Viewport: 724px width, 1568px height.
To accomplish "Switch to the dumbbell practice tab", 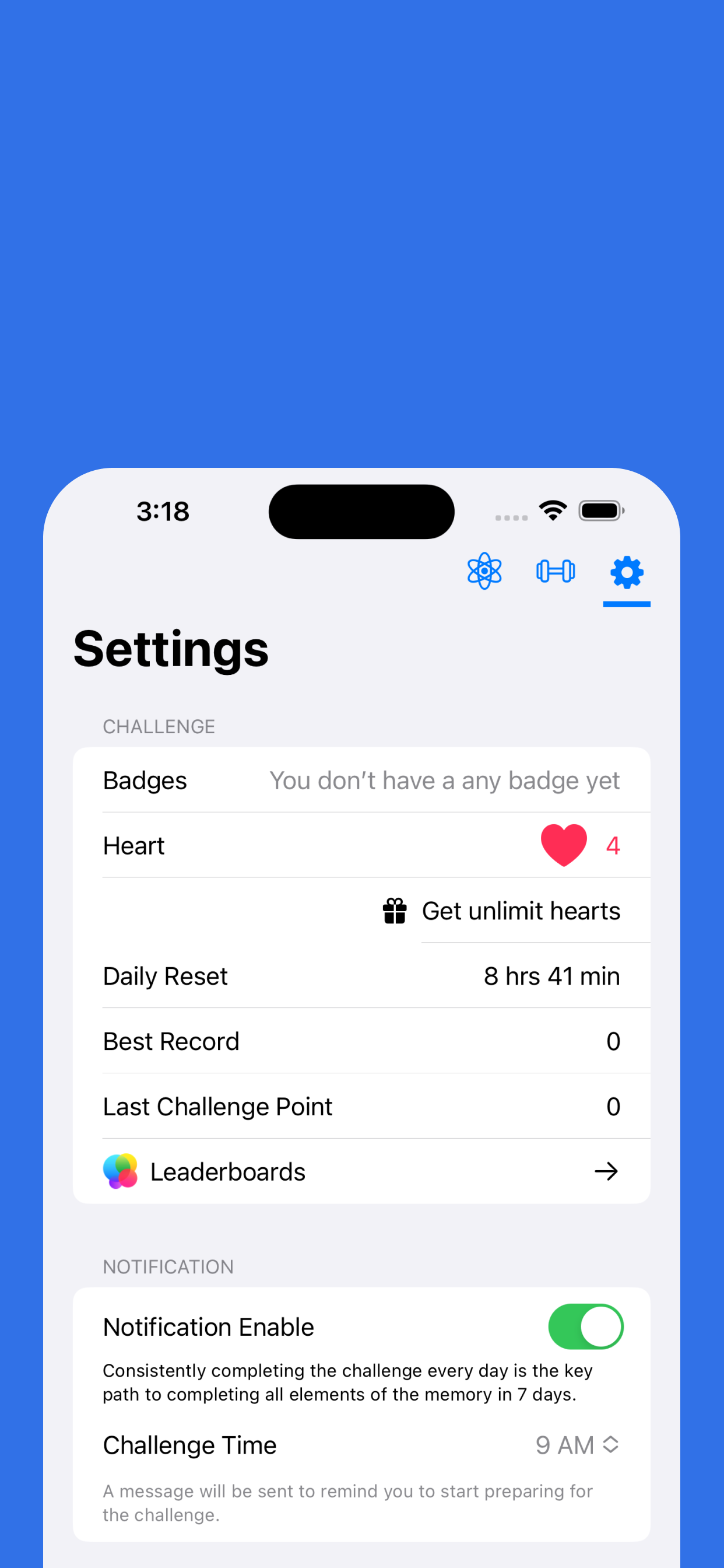I will [556, 571].
